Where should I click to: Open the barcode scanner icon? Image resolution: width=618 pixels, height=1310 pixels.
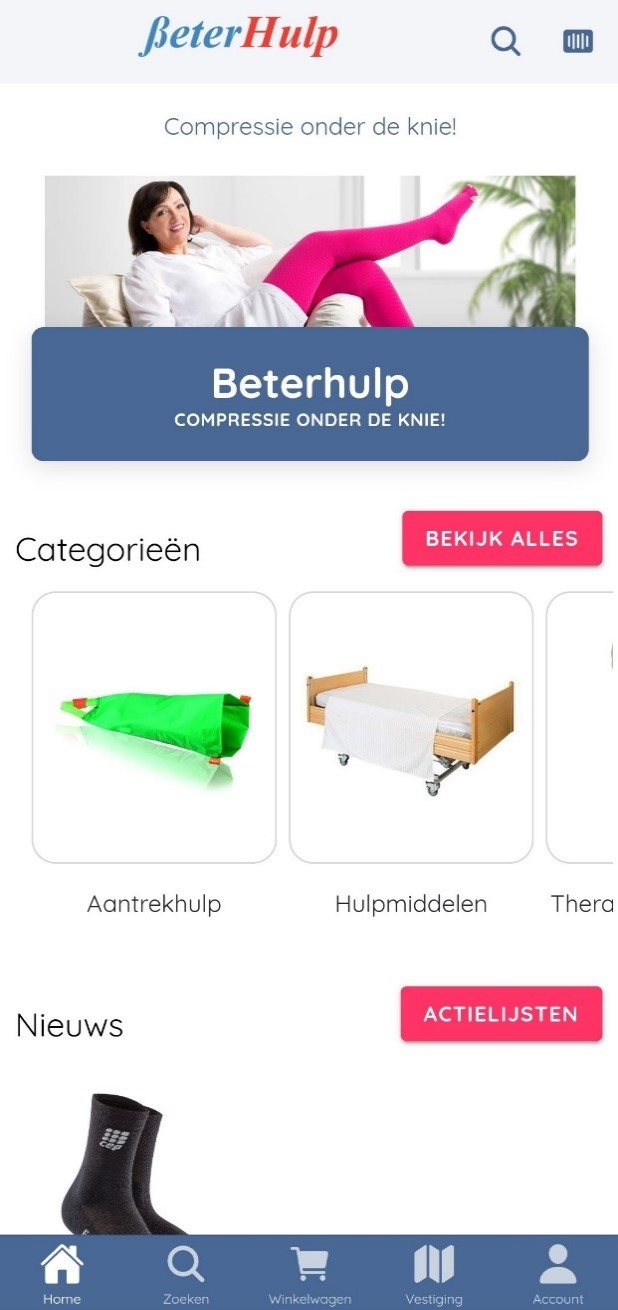578,41
